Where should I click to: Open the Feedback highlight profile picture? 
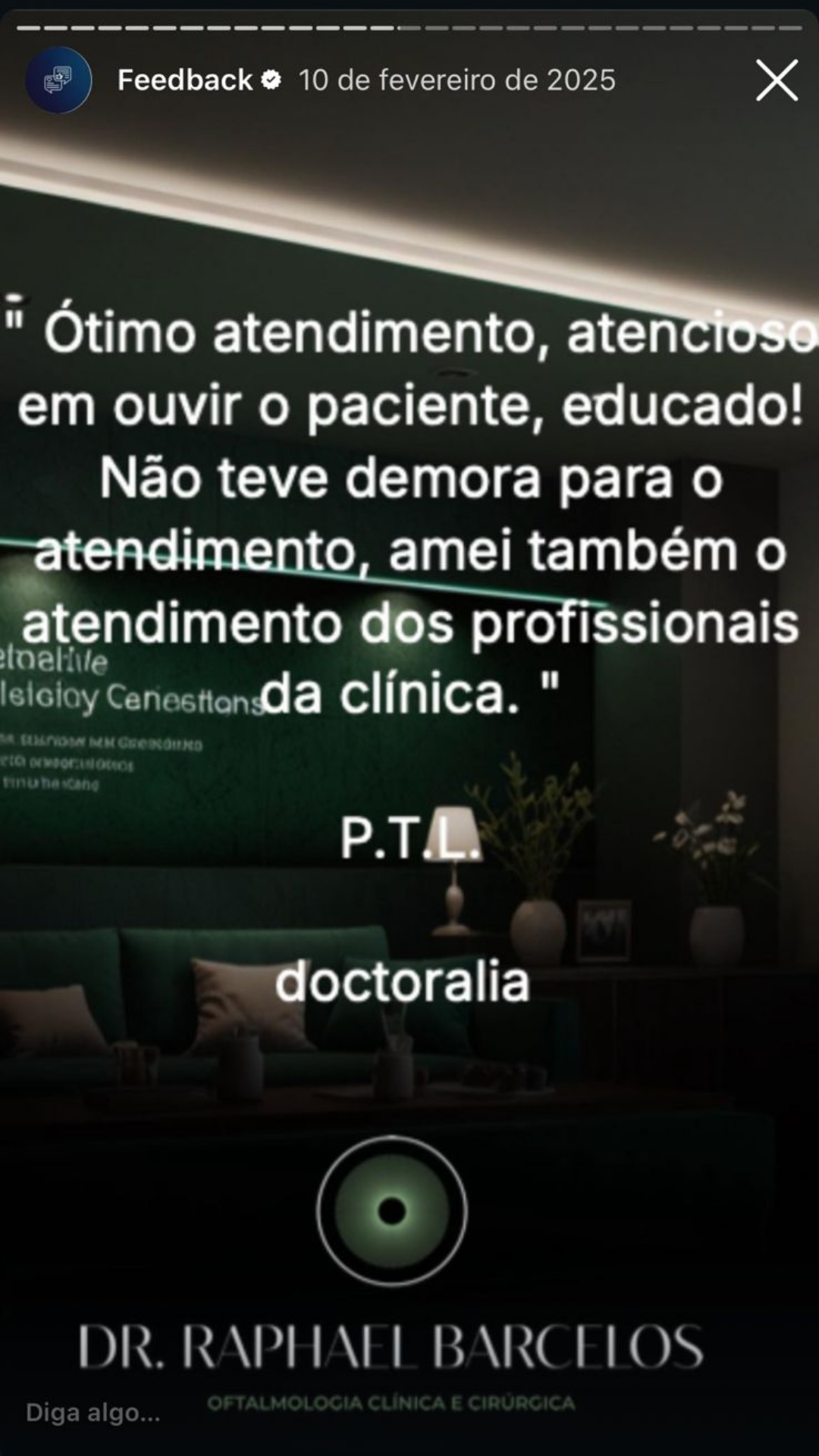[58, 80]
